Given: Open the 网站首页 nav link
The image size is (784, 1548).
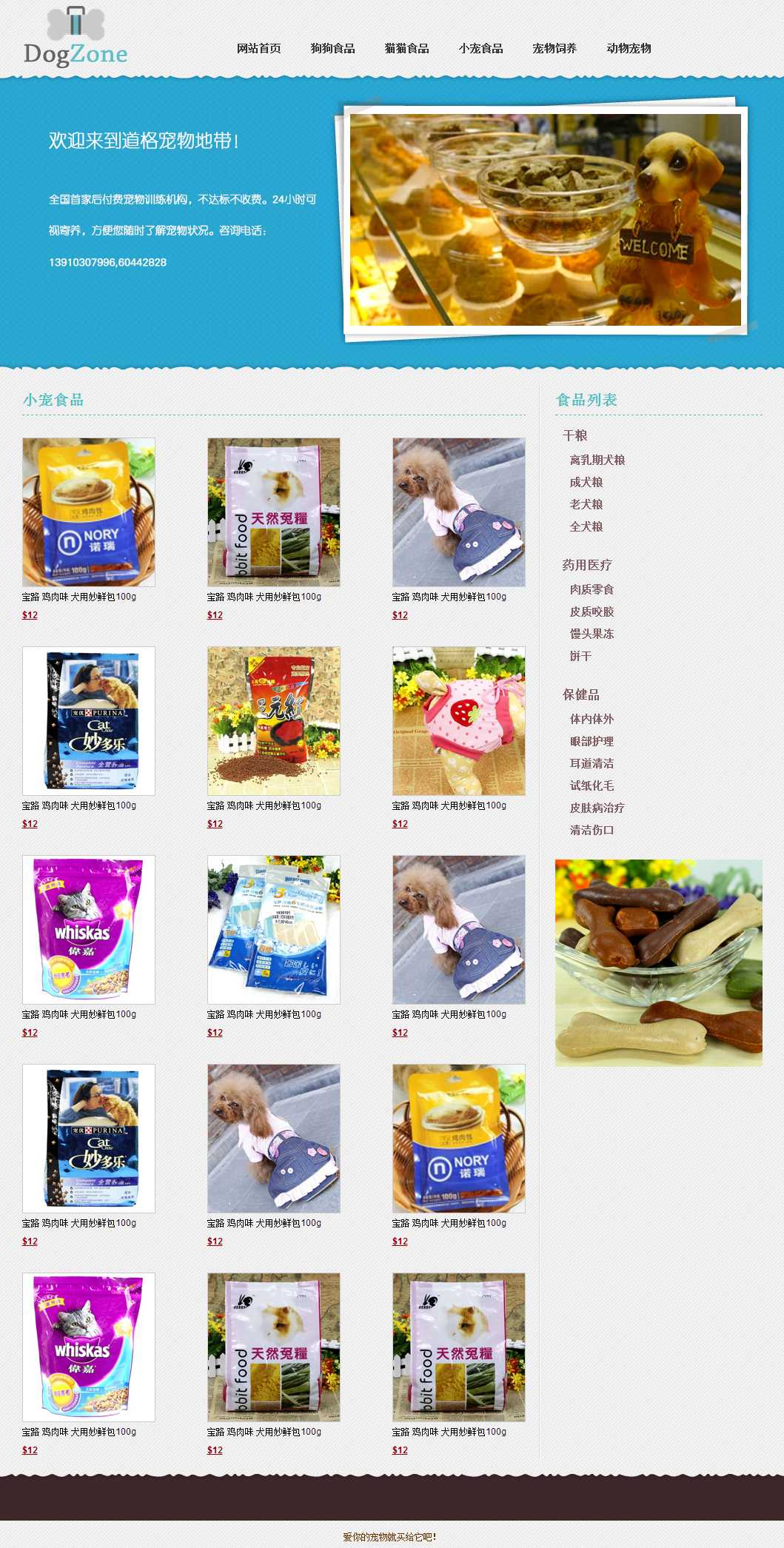Looking at the screenshot, I should pyautogui.click(x=258, y=48).
